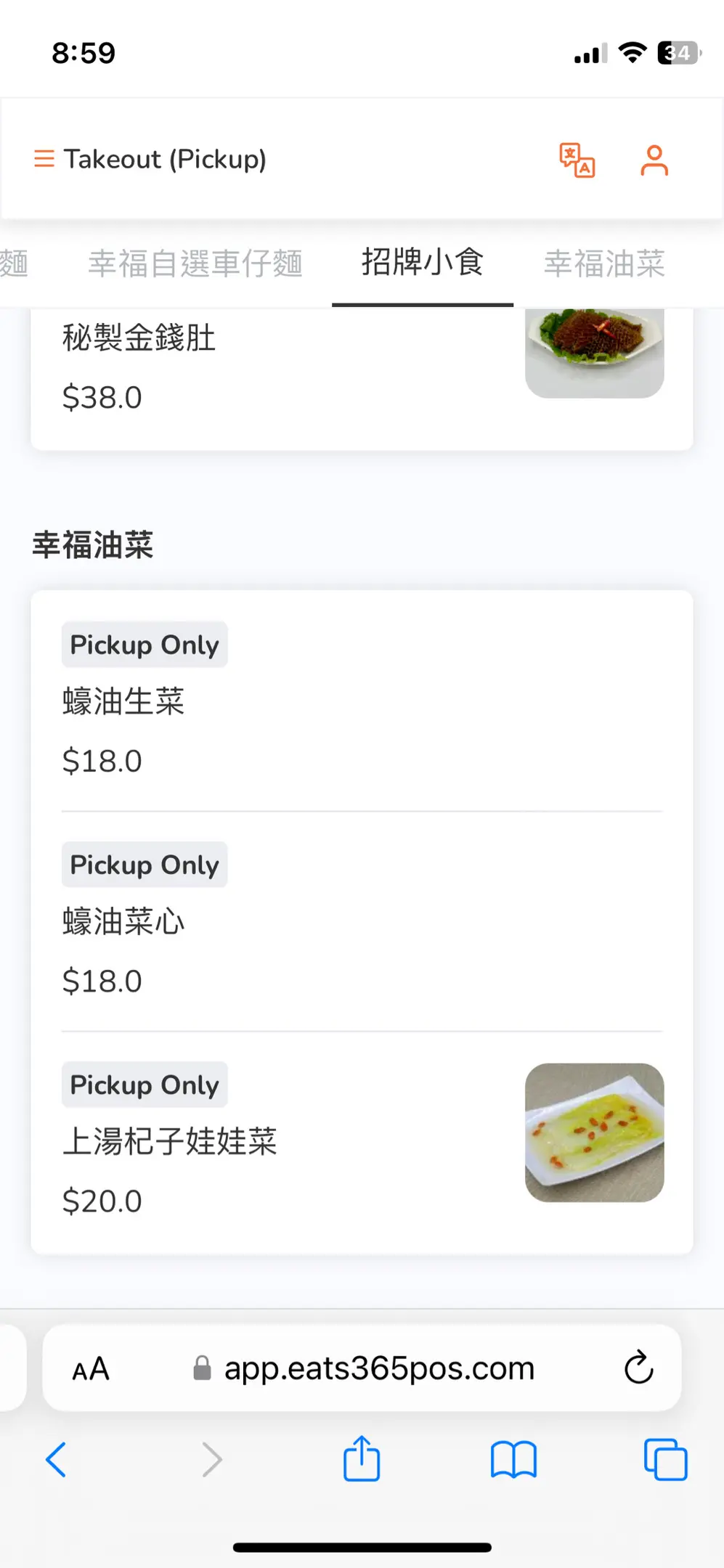Go back in Safari
This screenshot has height=1568, width=724.
point(57,1459)
